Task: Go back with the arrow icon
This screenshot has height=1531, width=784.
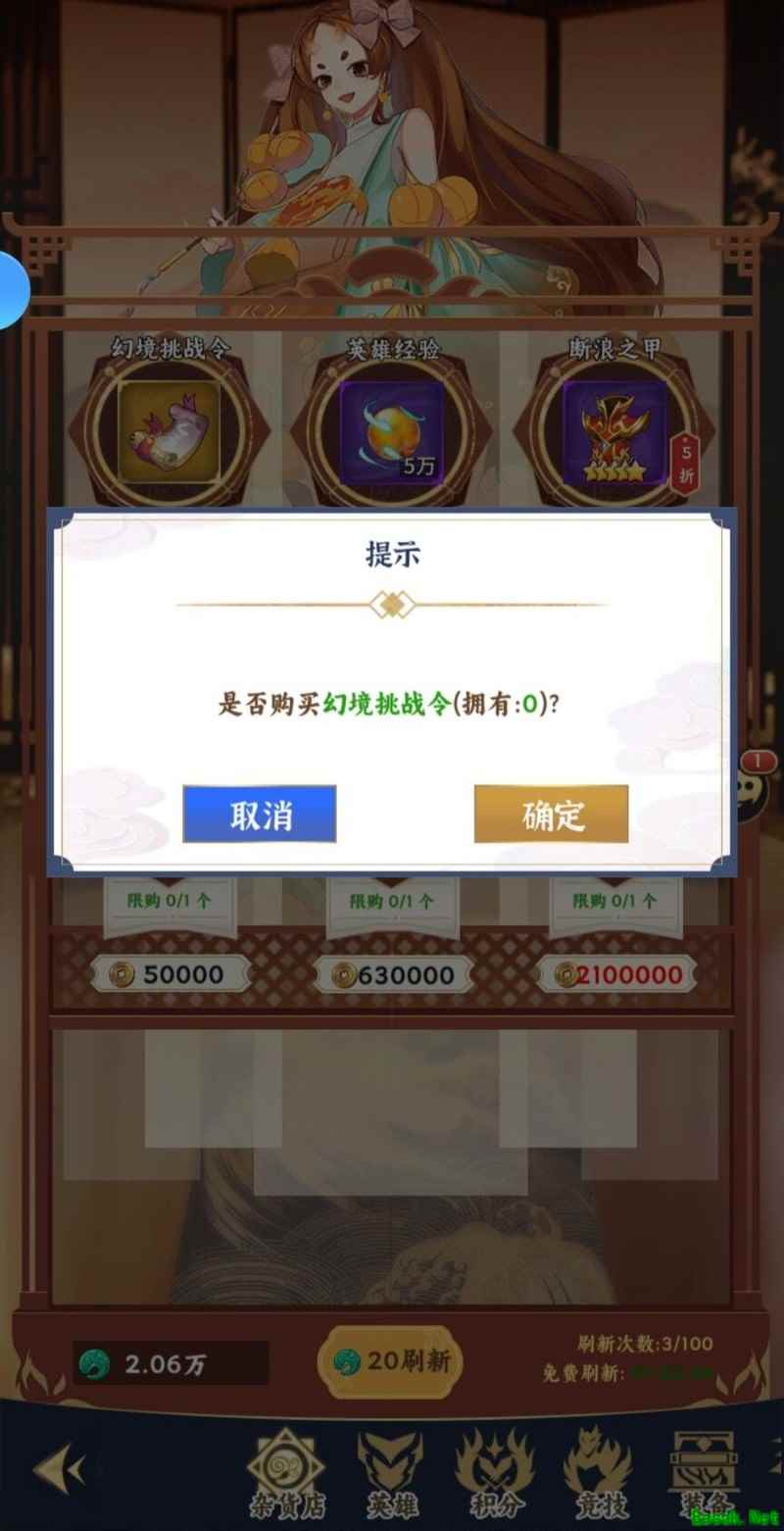Action: (57, 1470)
